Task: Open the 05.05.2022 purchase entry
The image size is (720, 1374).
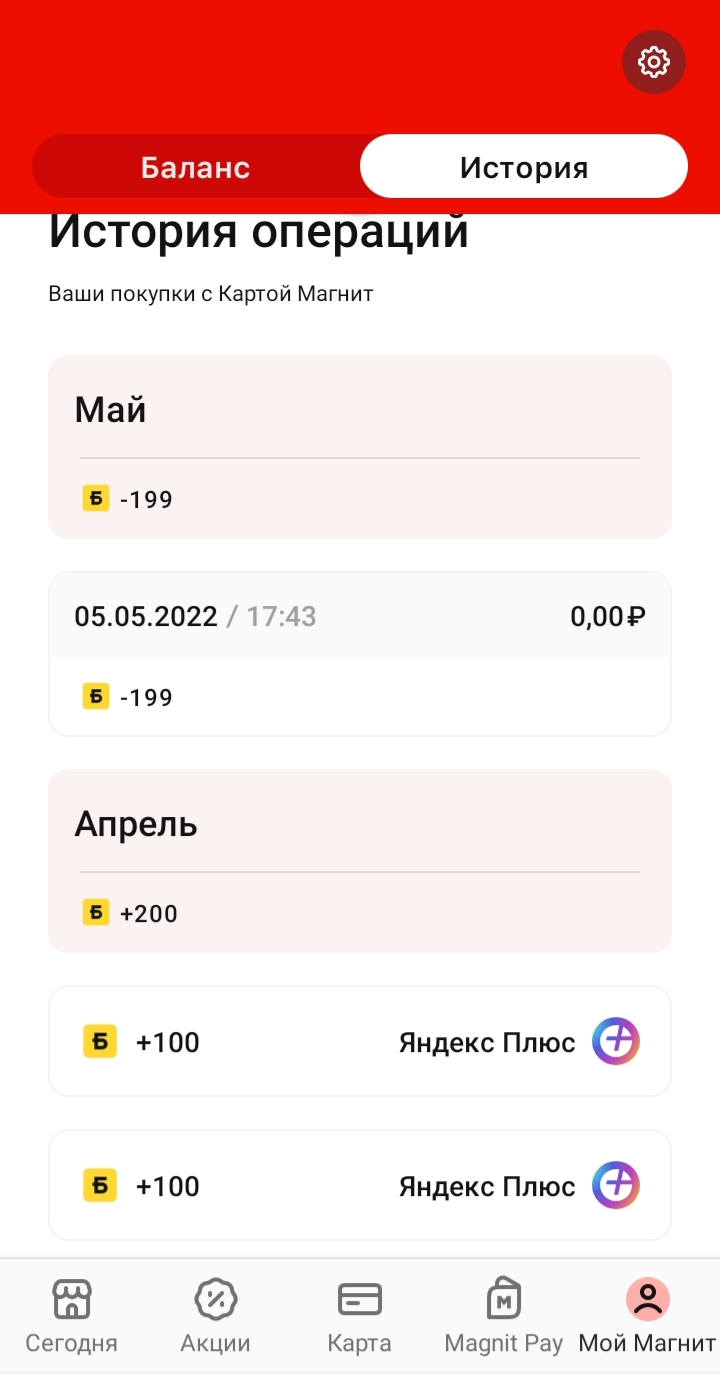Action: coord(360,654)
